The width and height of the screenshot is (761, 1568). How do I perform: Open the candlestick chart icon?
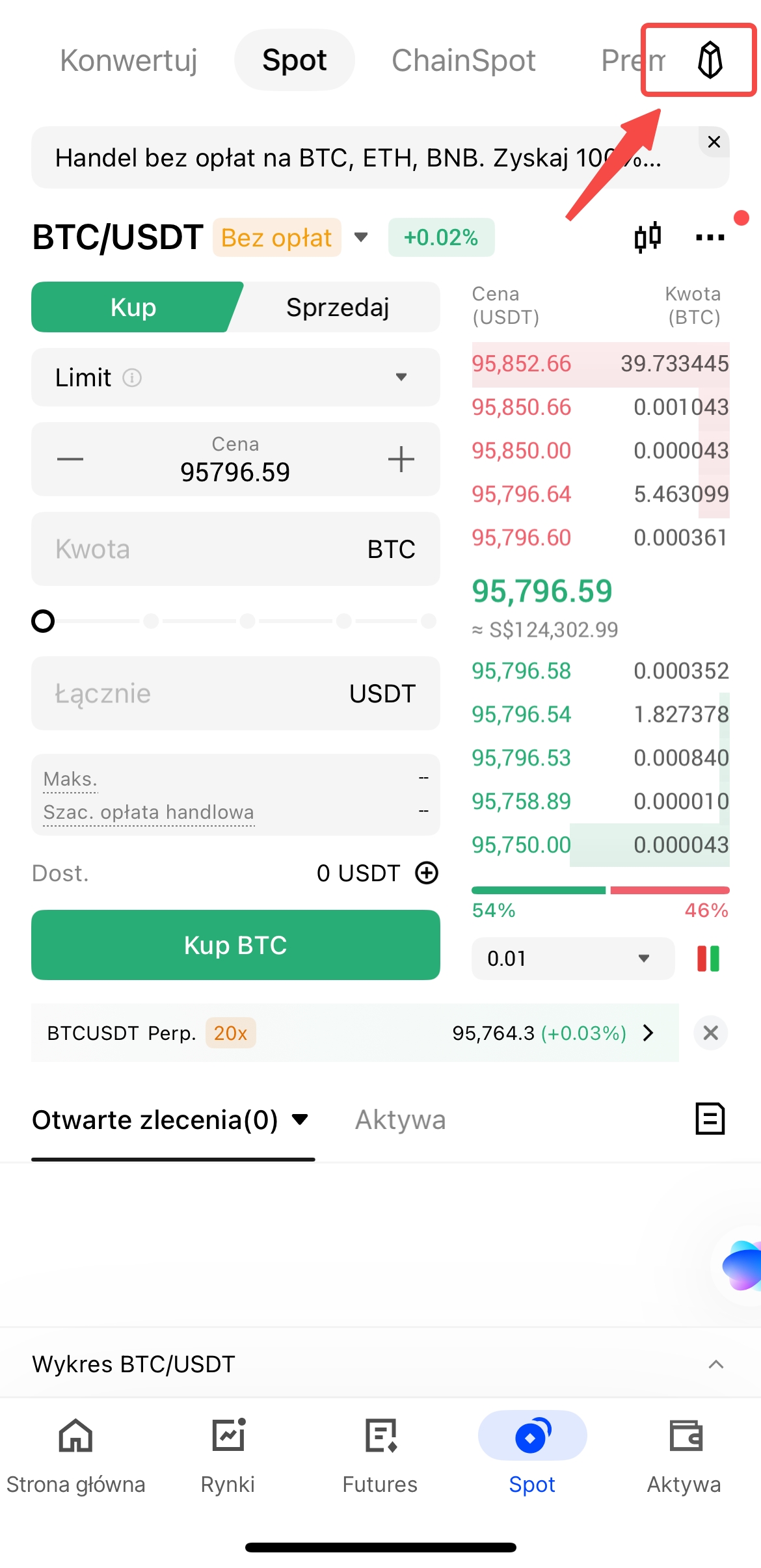648,237
